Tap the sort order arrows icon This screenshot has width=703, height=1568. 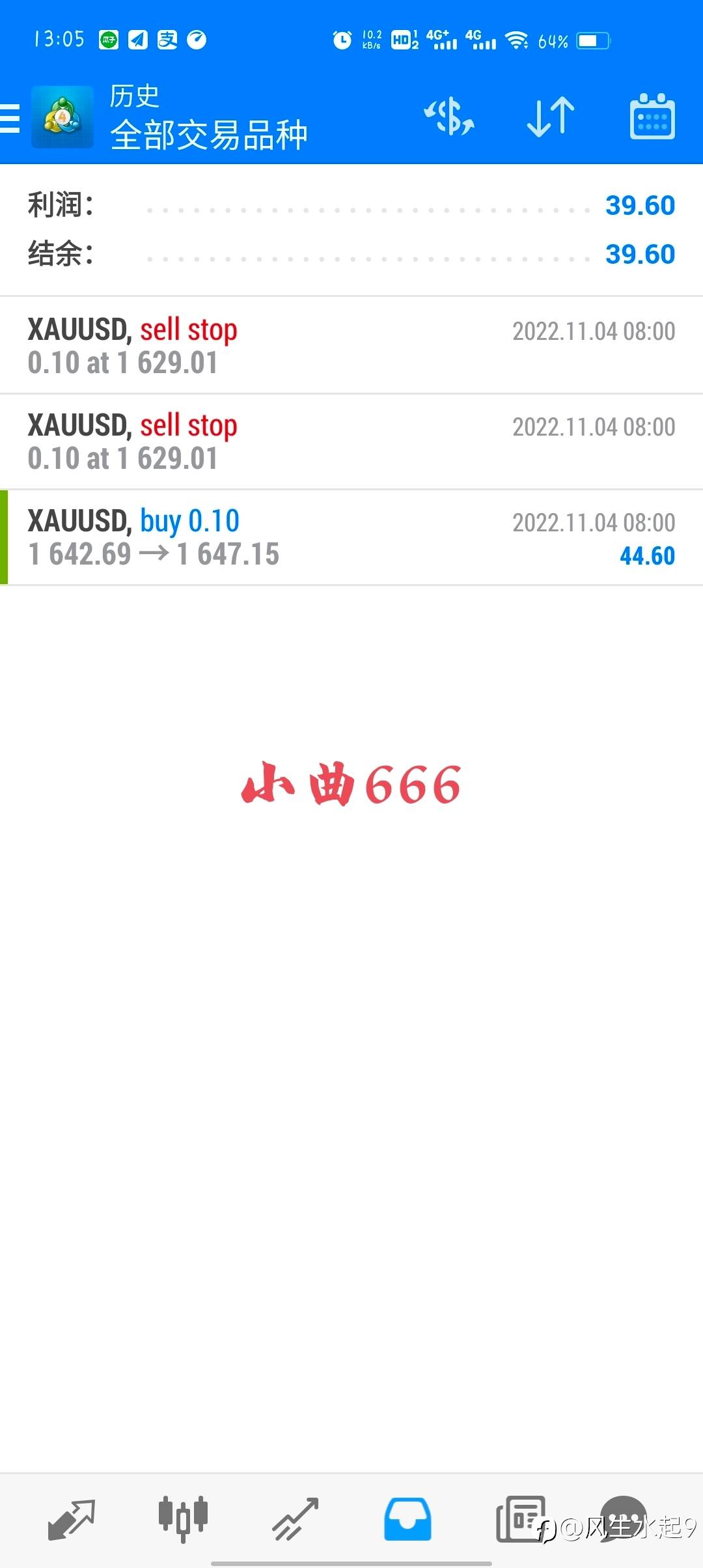(551, 117)
